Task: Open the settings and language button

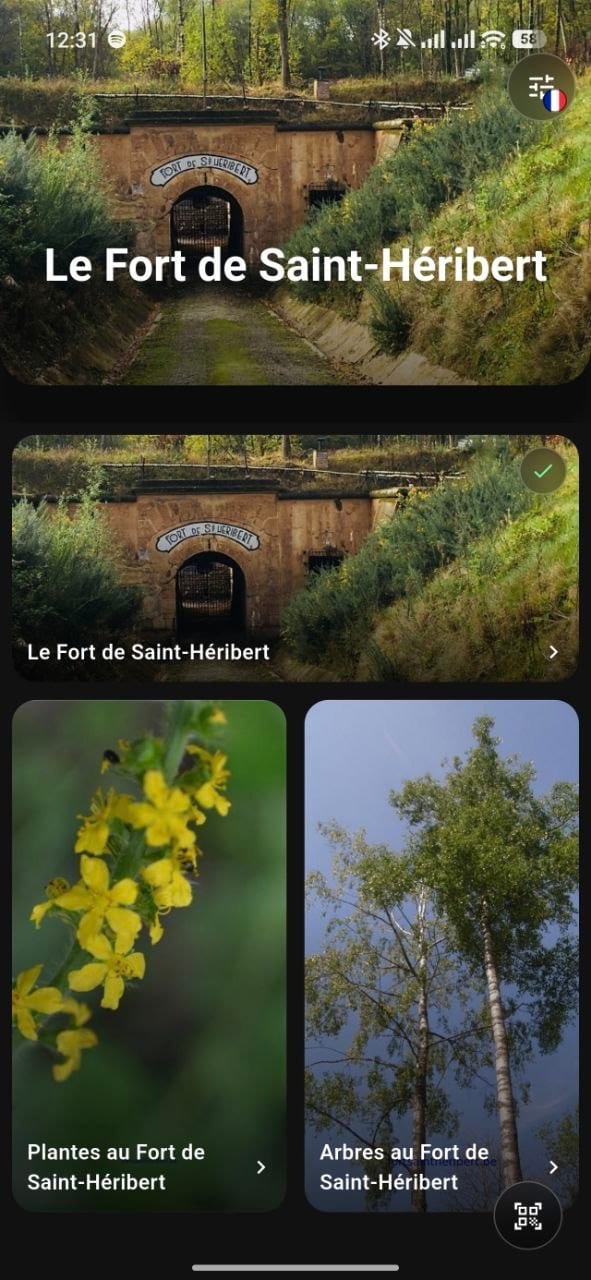Action: 541,87
